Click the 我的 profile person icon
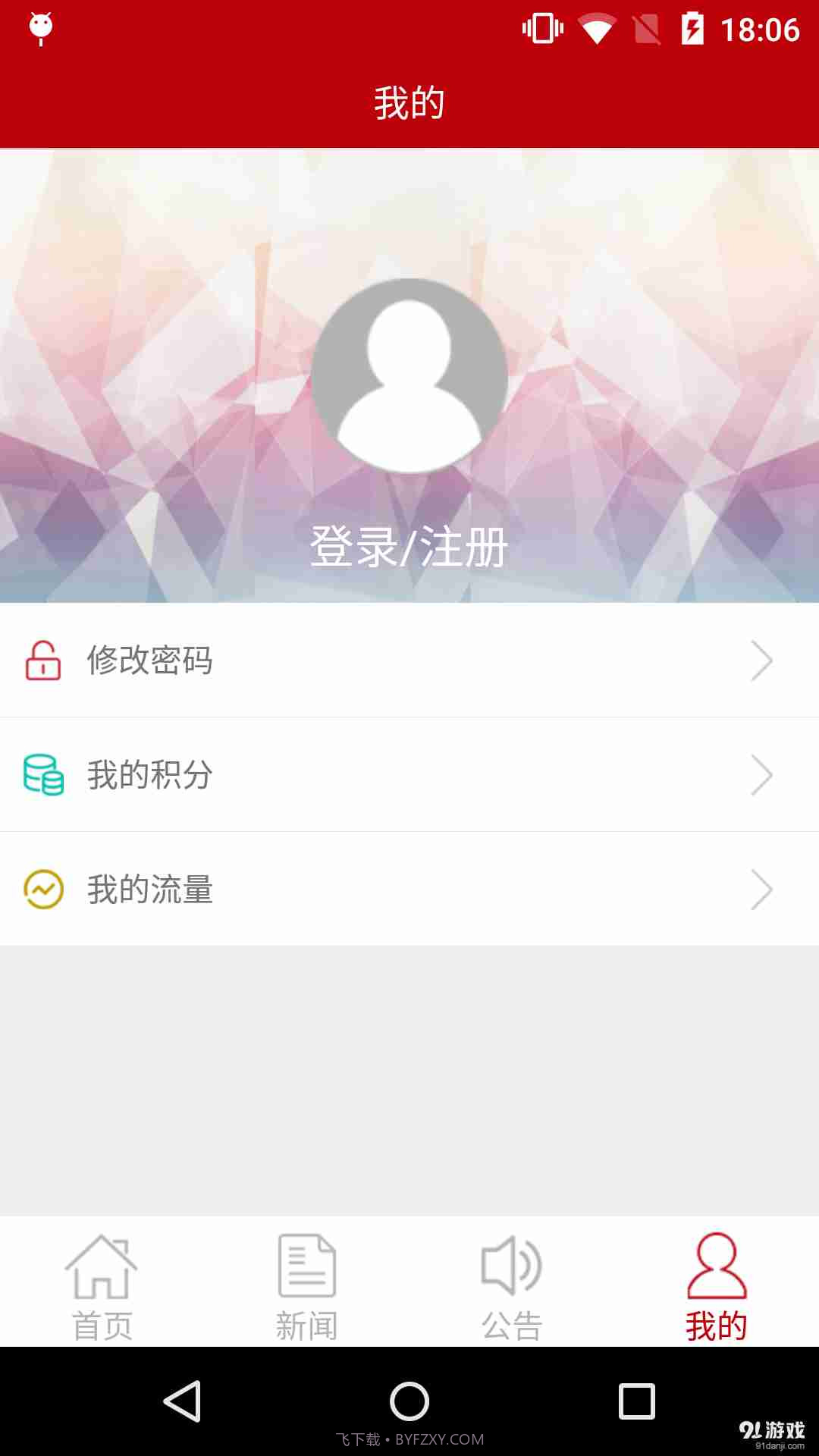This screenshot has height=1456, width=819. click(717, 1263)
